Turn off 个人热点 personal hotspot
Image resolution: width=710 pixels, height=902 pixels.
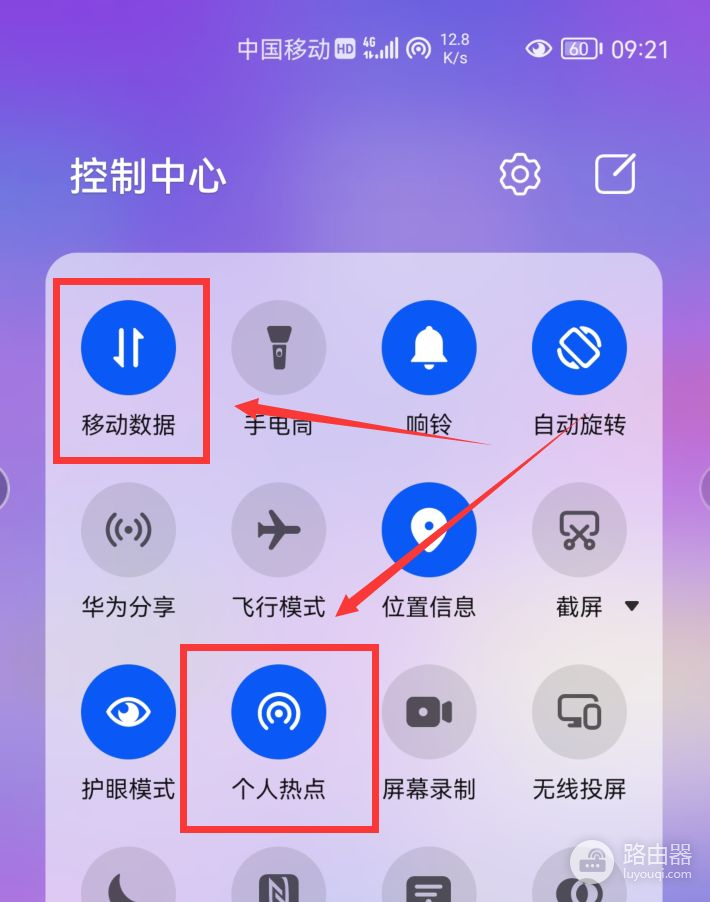(278, 712)
